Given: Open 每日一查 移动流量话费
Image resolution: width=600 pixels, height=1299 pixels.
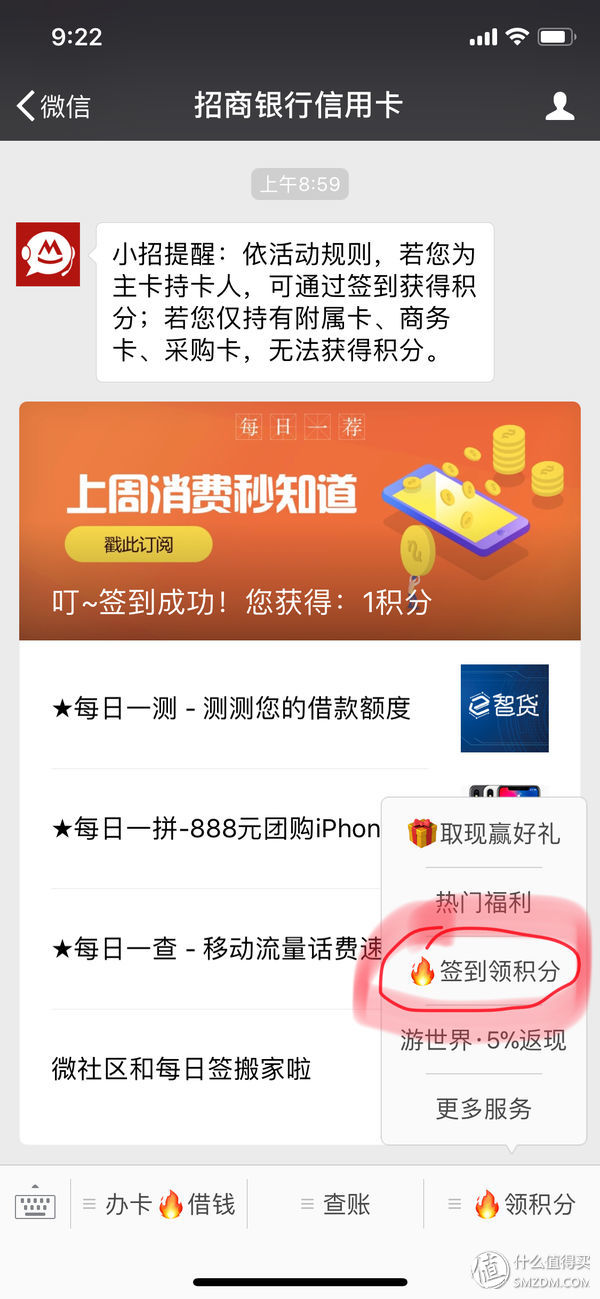Looking at the screenshot, I should pyautogui.click(x=201, y=949).
